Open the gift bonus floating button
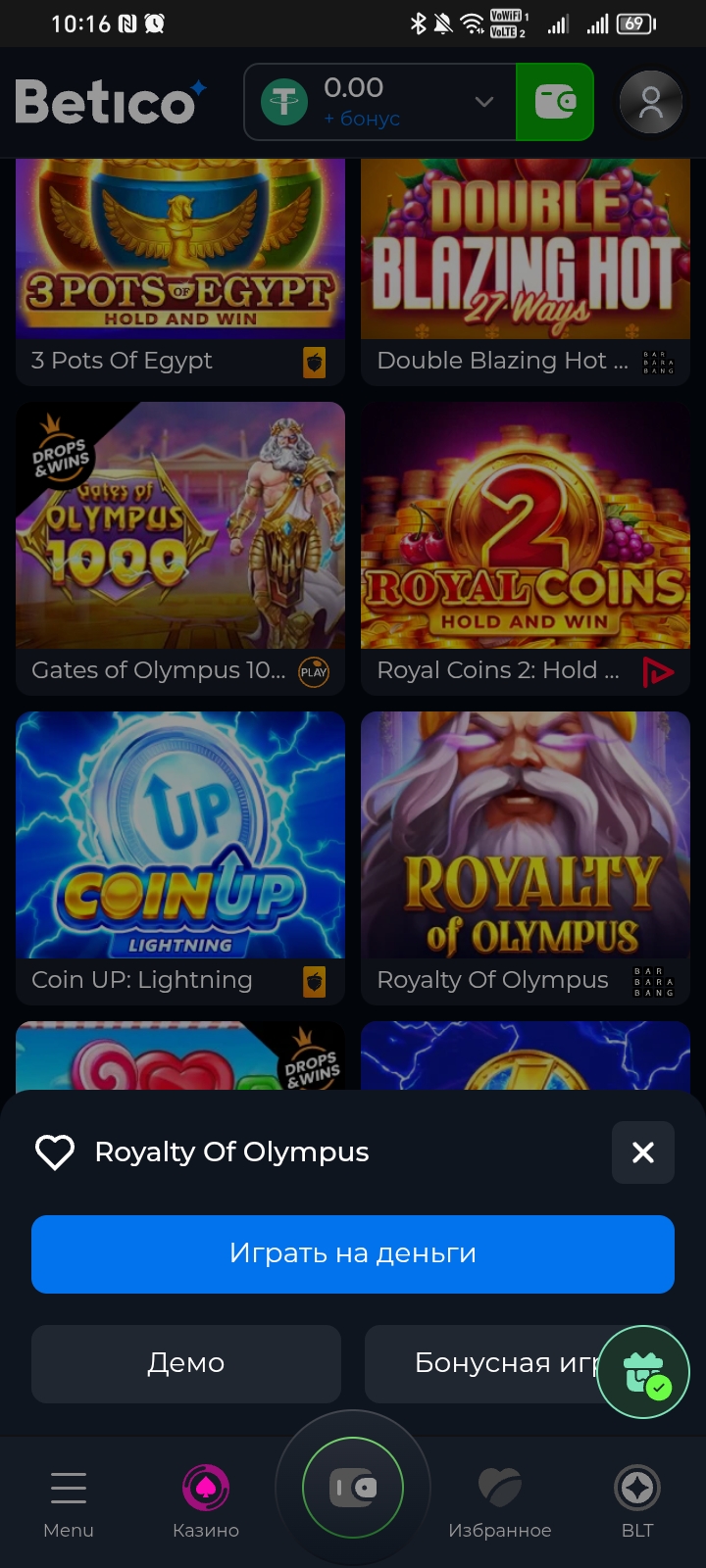Viewport: 706px width, 1568px height. pyautogui.click(x=643, y=1372)
